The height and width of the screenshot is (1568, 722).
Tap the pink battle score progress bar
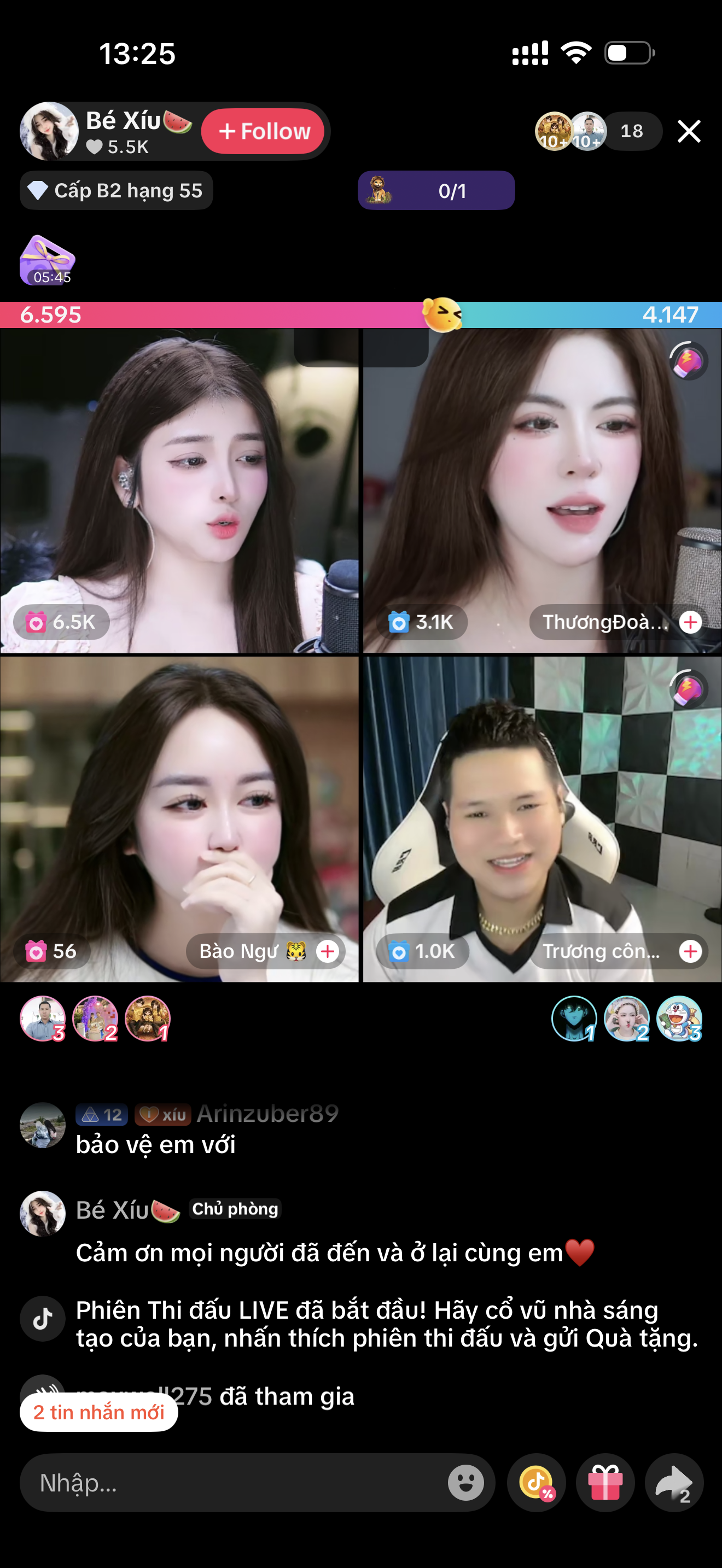coord(183,316)
